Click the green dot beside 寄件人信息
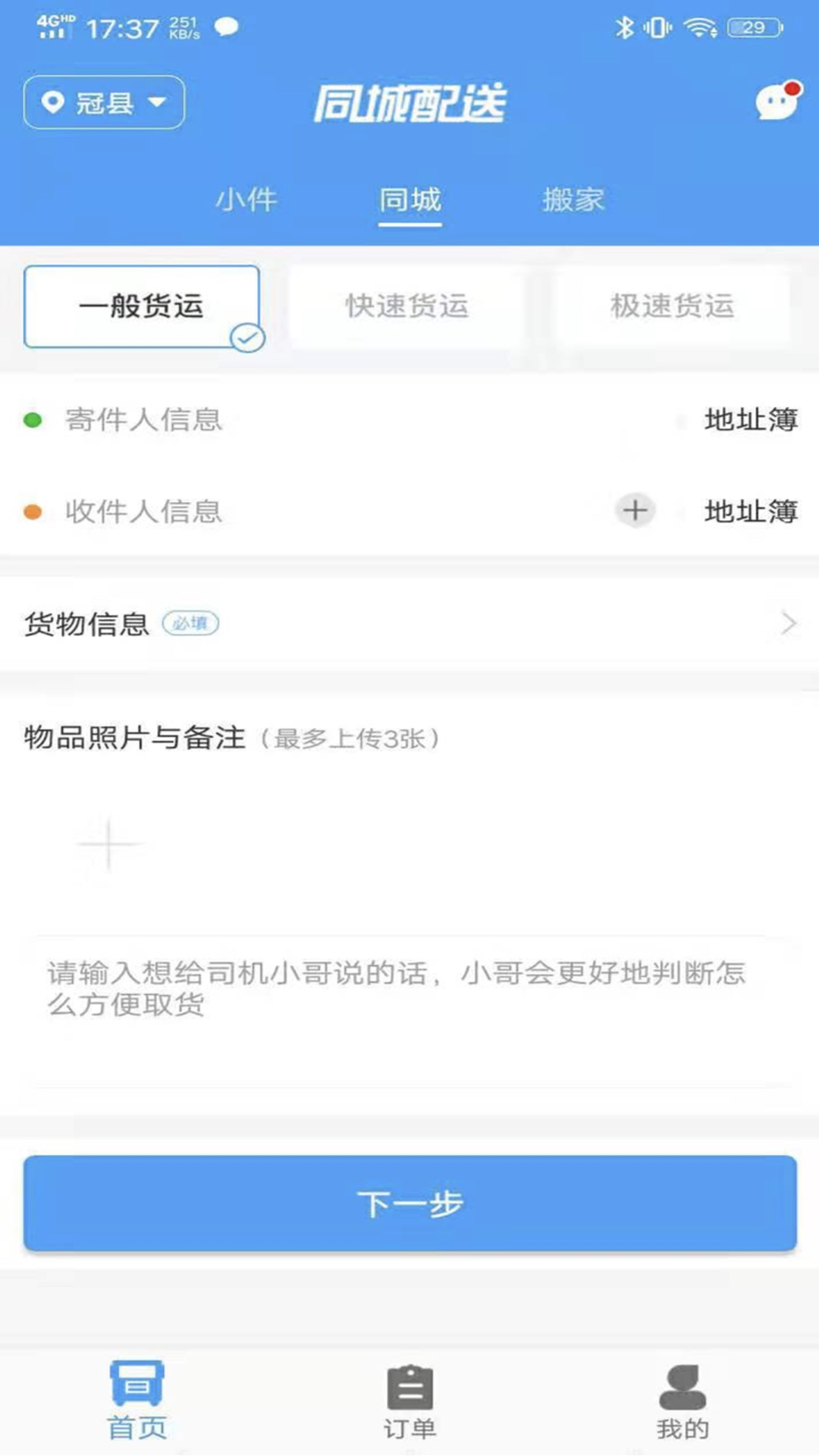The height and width of the screenshot is (1456, 819). tap(32, 419)
